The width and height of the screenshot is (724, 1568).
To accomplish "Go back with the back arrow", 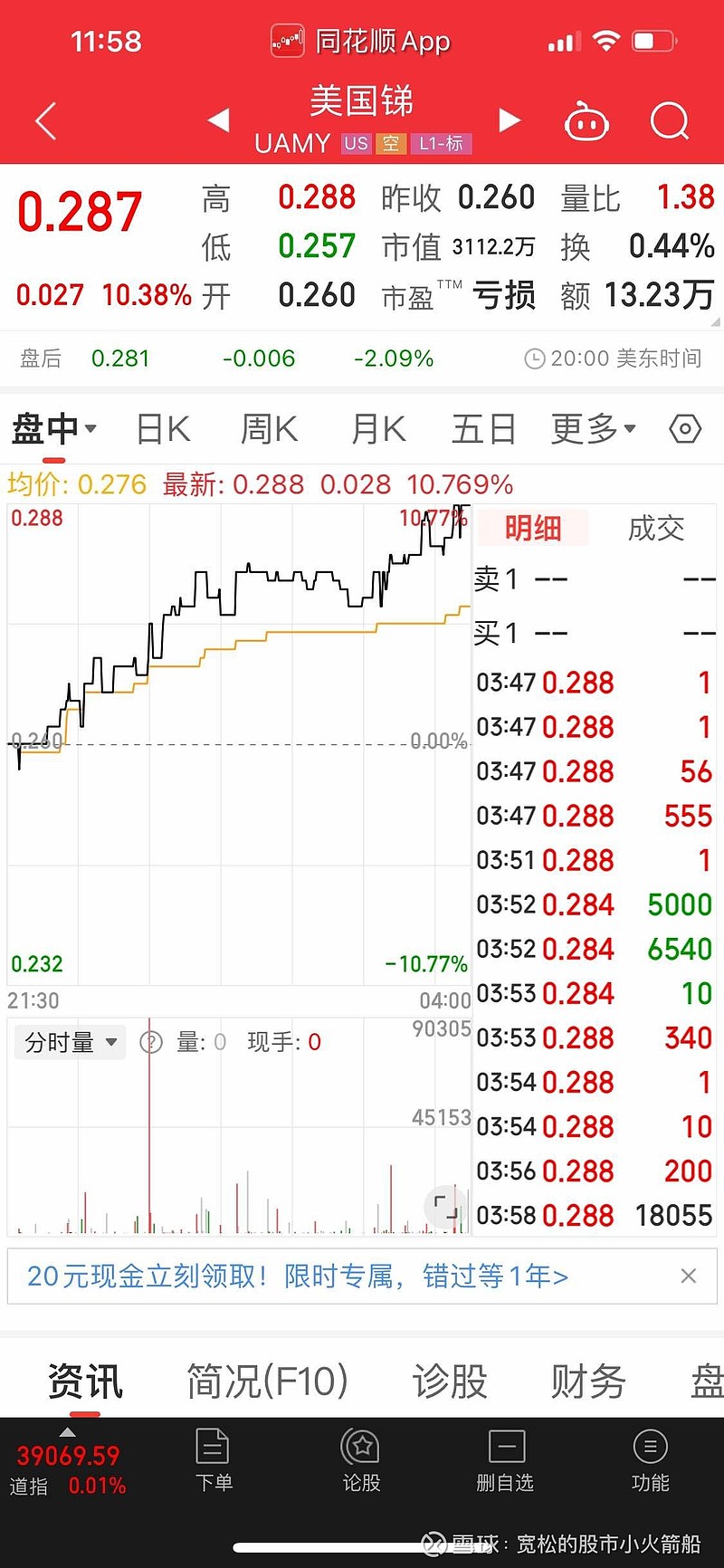I will click(45, 121).
